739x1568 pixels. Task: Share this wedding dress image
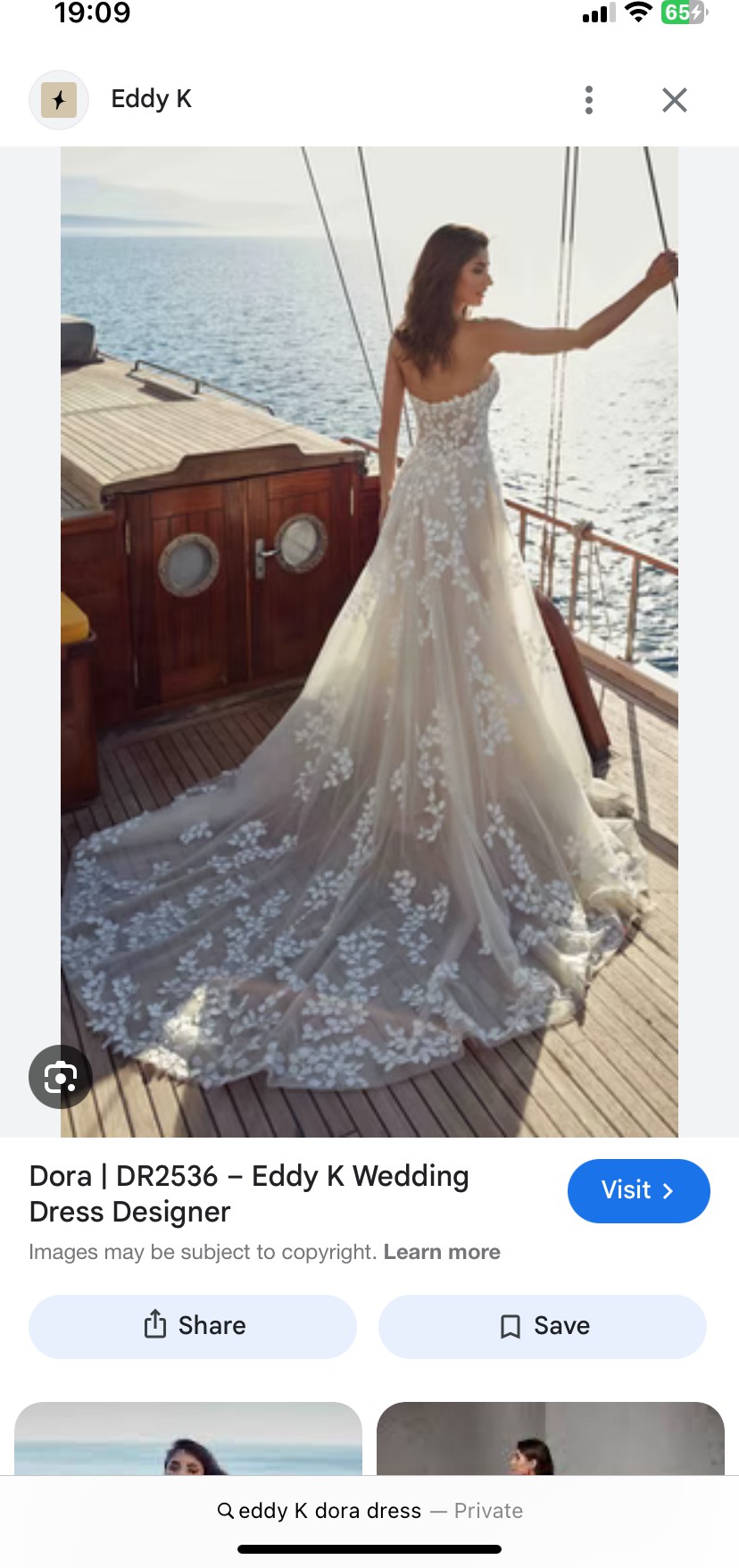click(193, 1326)
